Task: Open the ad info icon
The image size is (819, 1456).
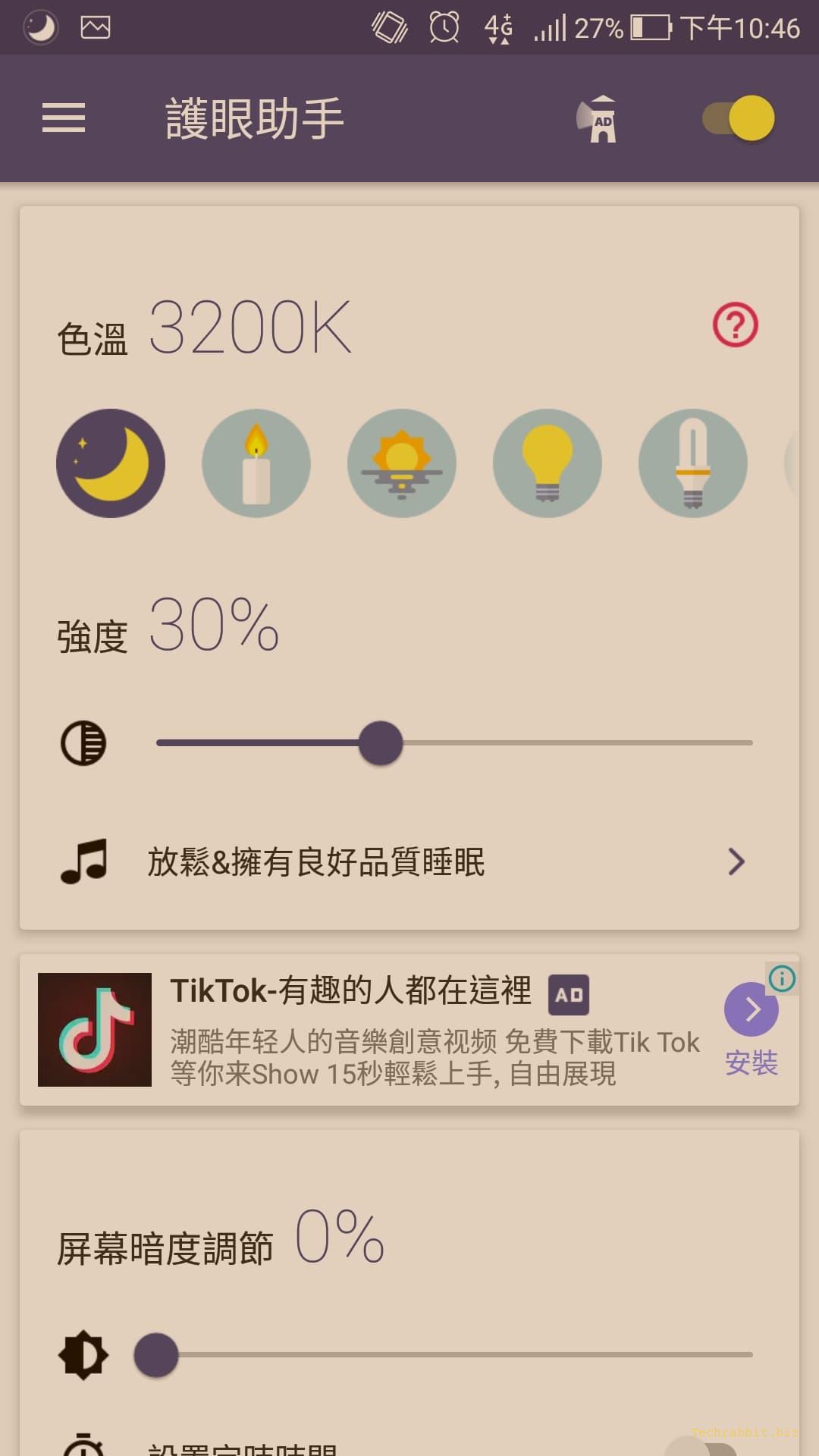Action: click(x=782, y=978)
